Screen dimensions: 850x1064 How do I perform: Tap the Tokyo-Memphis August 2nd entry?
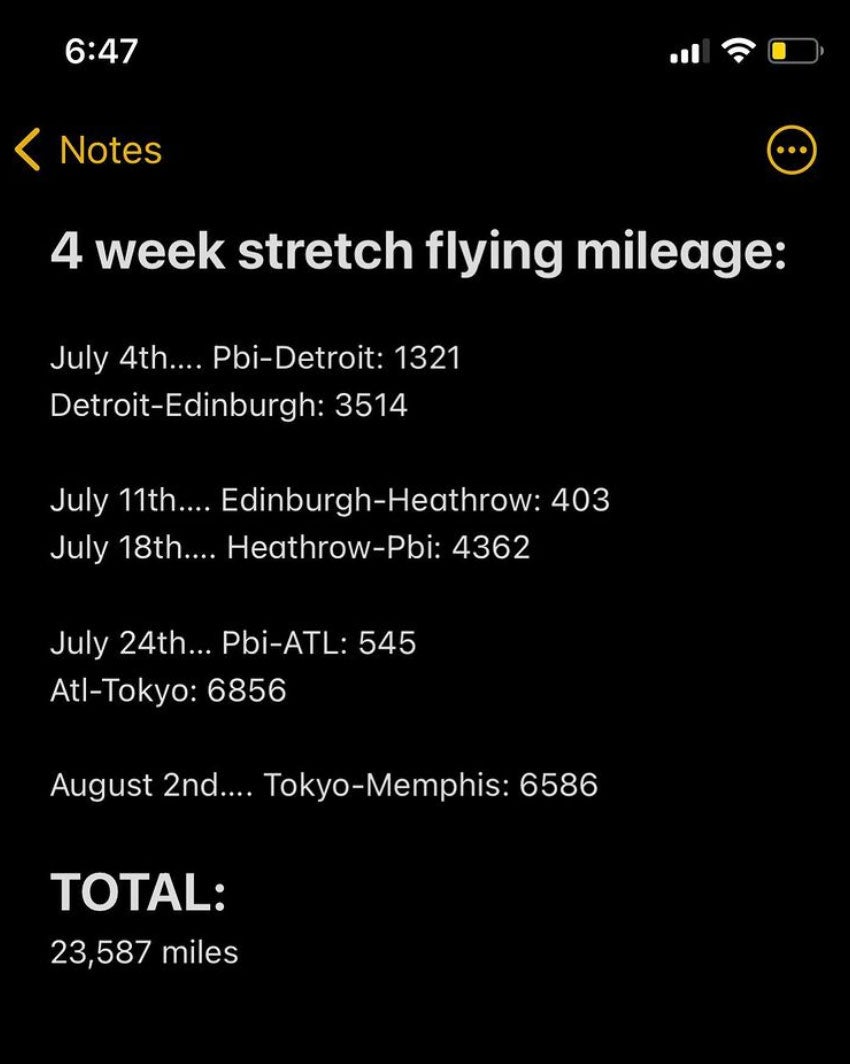point(325,785)
